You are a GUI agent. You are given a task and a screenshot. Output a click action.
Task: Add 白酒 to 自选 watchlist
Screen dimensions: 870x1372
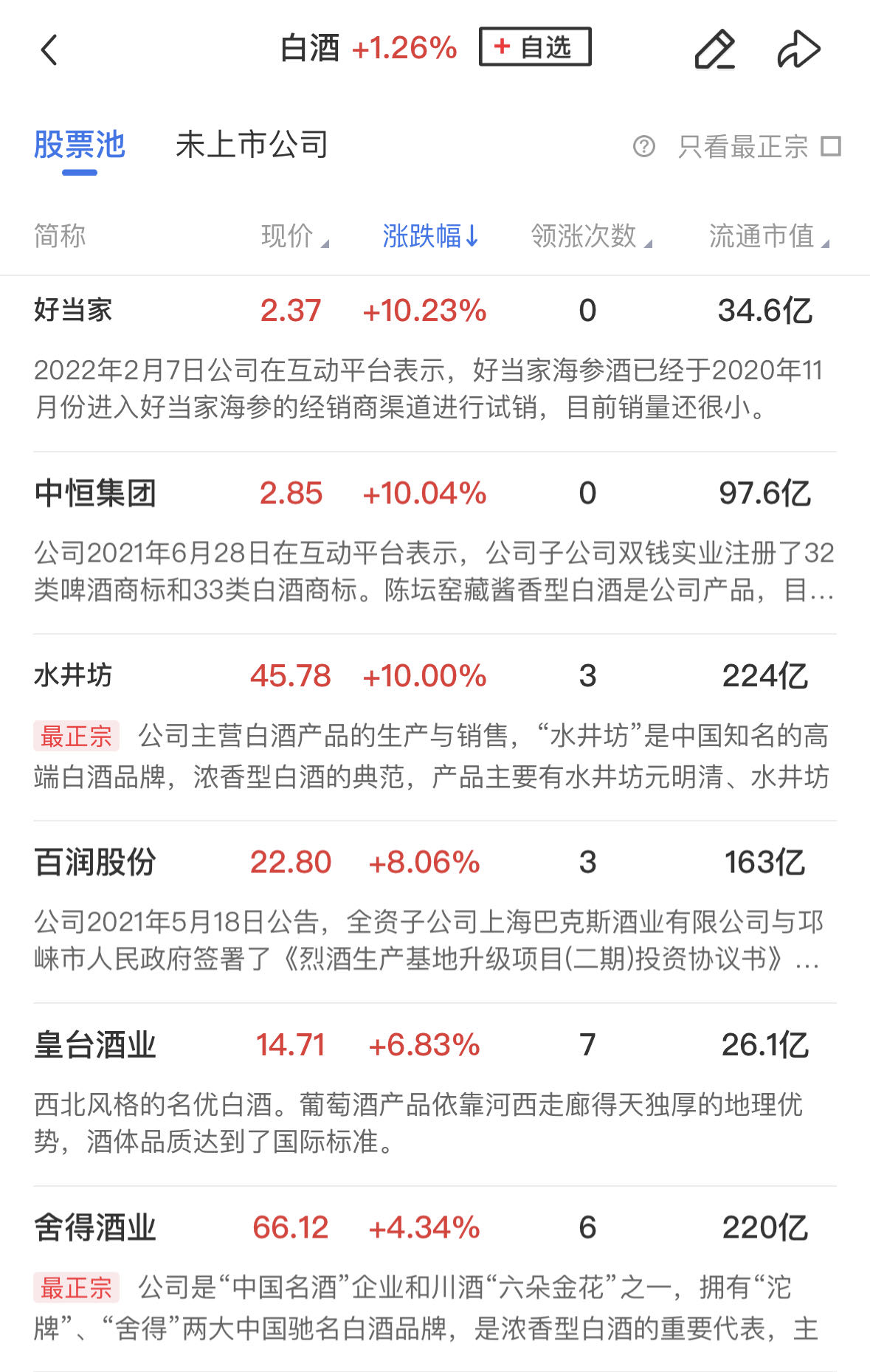535,47
